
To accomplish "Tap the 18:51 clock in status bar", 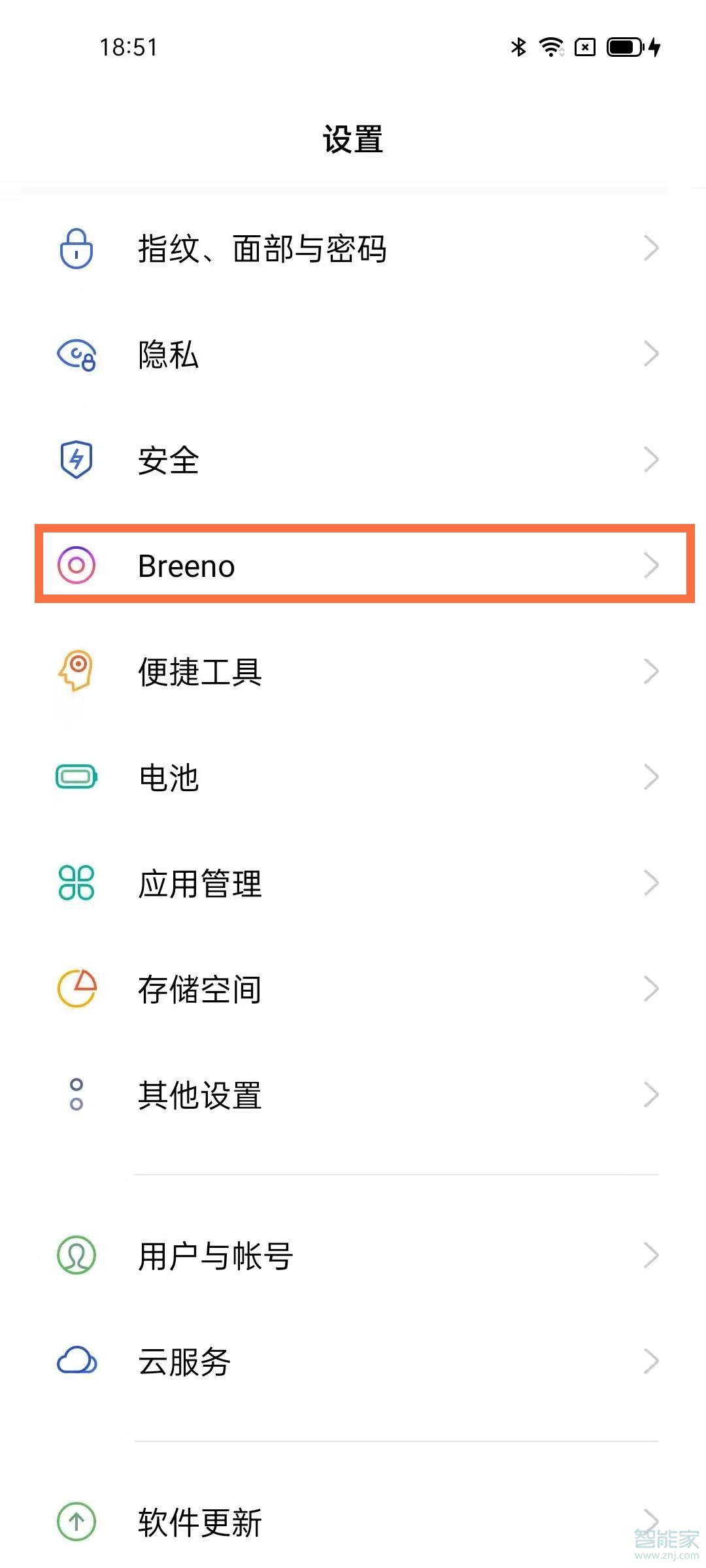I will [128, 47].
